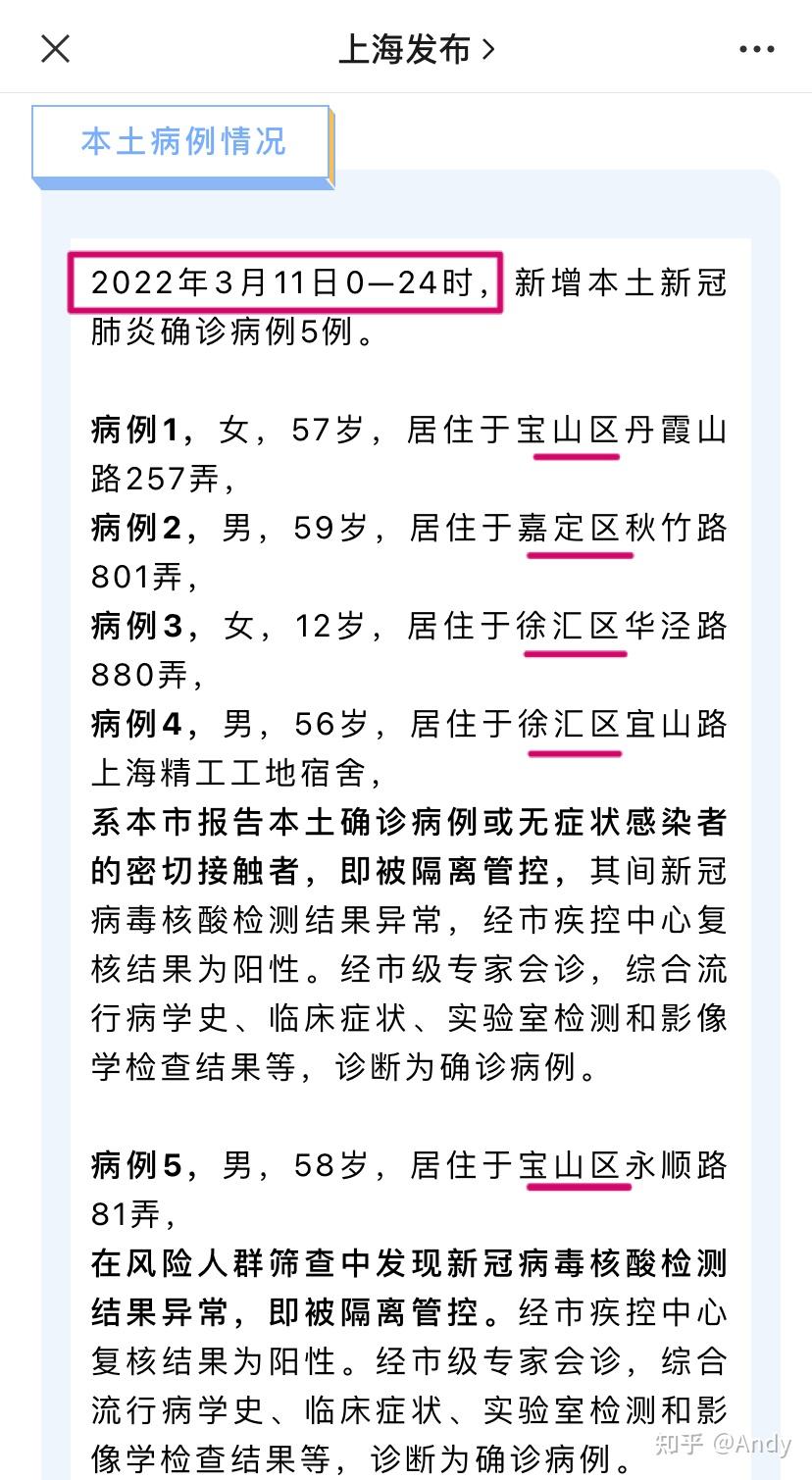Open the 上海发布 account page
Screen dimensions: 812x1480
click(x=417, y=49)
